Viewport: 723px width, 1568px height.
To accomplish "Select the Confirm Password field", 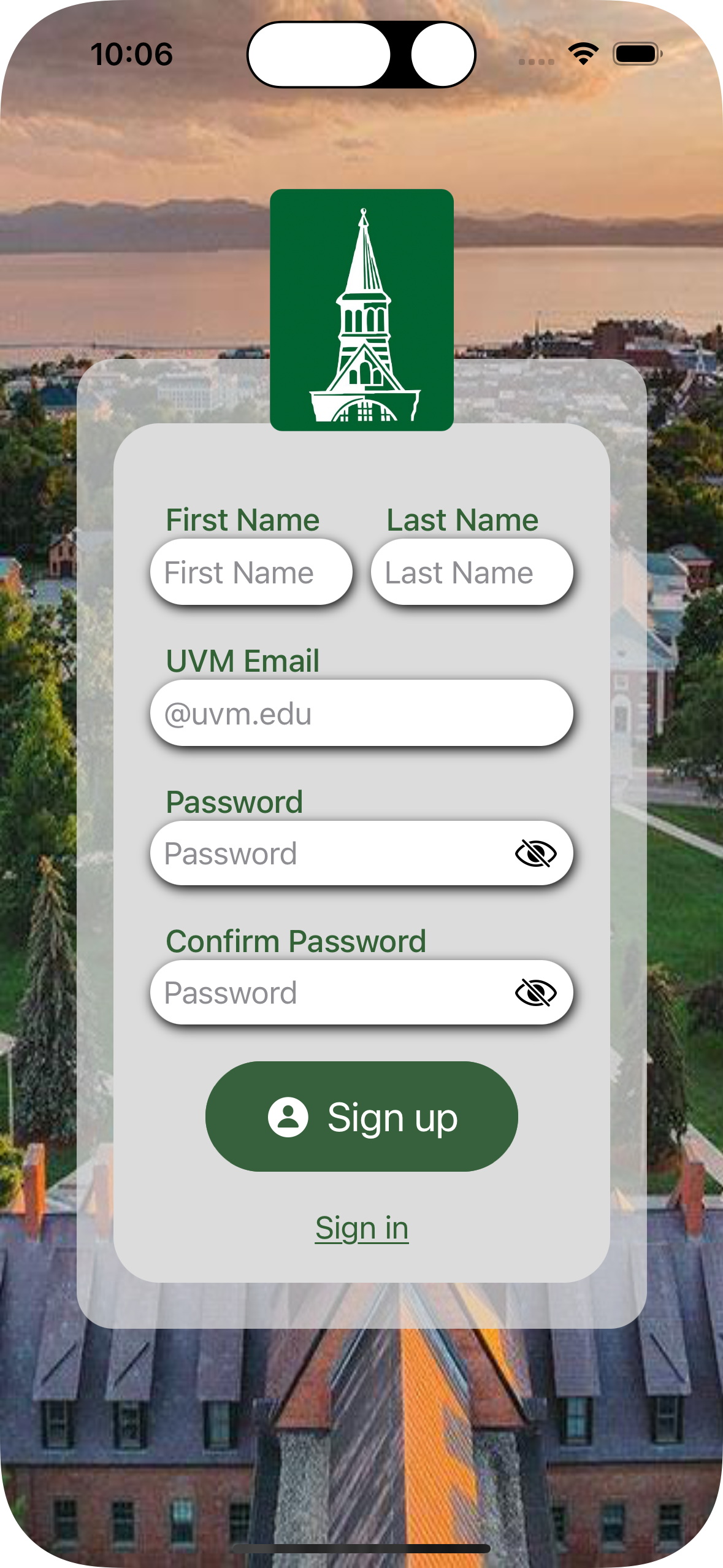I will tap(331, 993).
